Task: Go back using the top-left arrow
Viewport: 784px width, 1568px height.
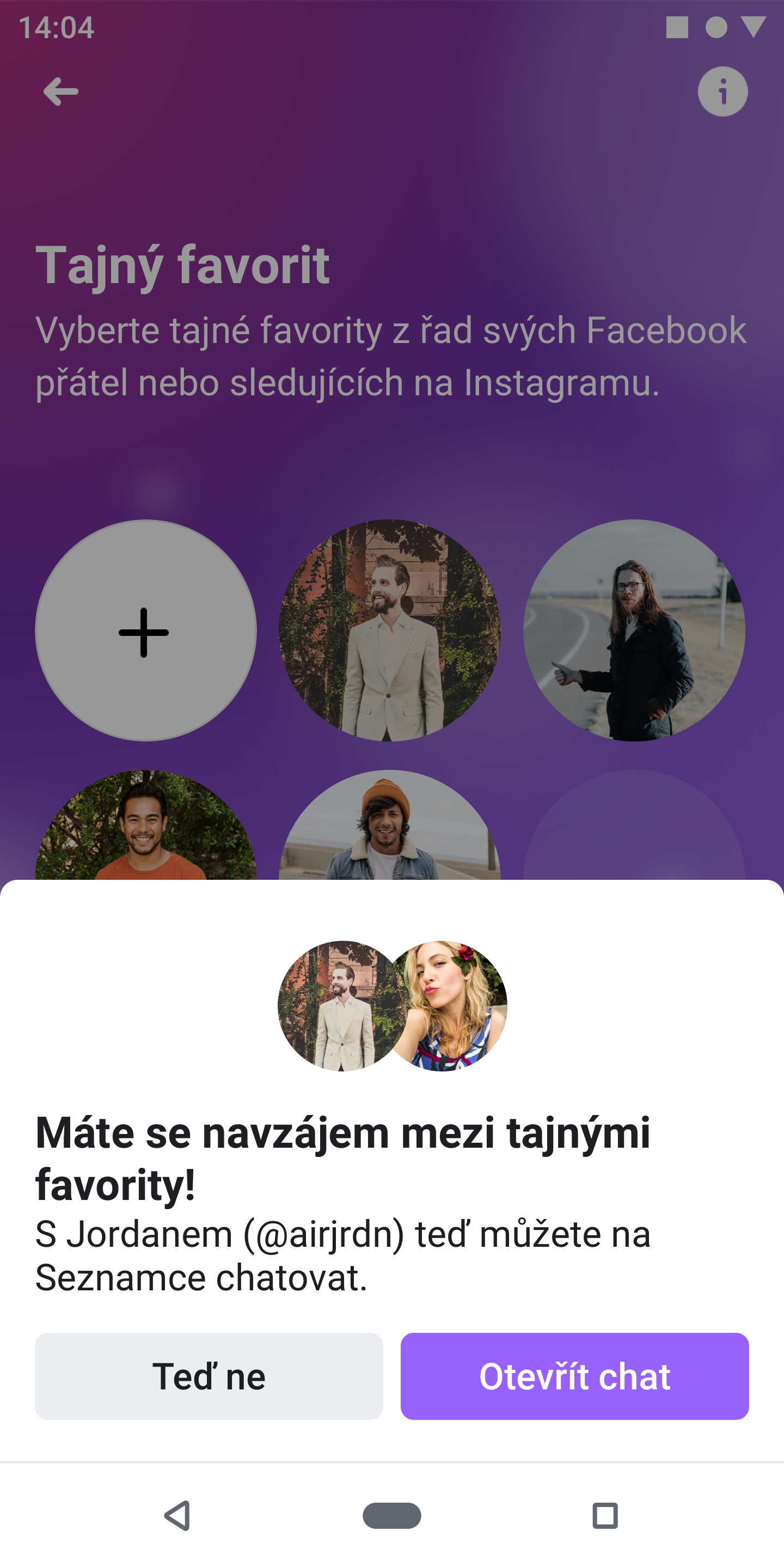Action: pos(60,92)
